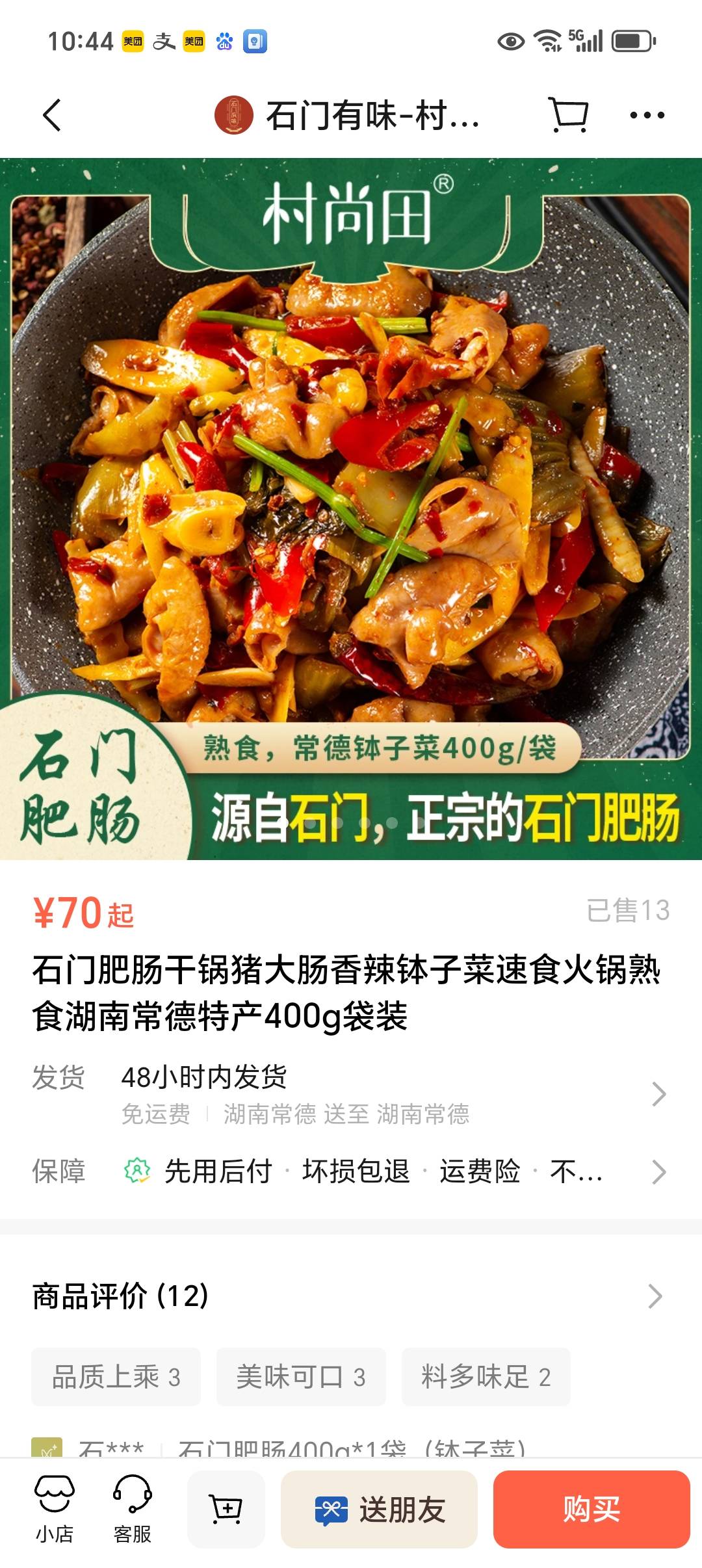This screenshot has width=702, height=1568.
Task: Tap 送朋友 to gift to a friend
Action: tap(380, 1508)
